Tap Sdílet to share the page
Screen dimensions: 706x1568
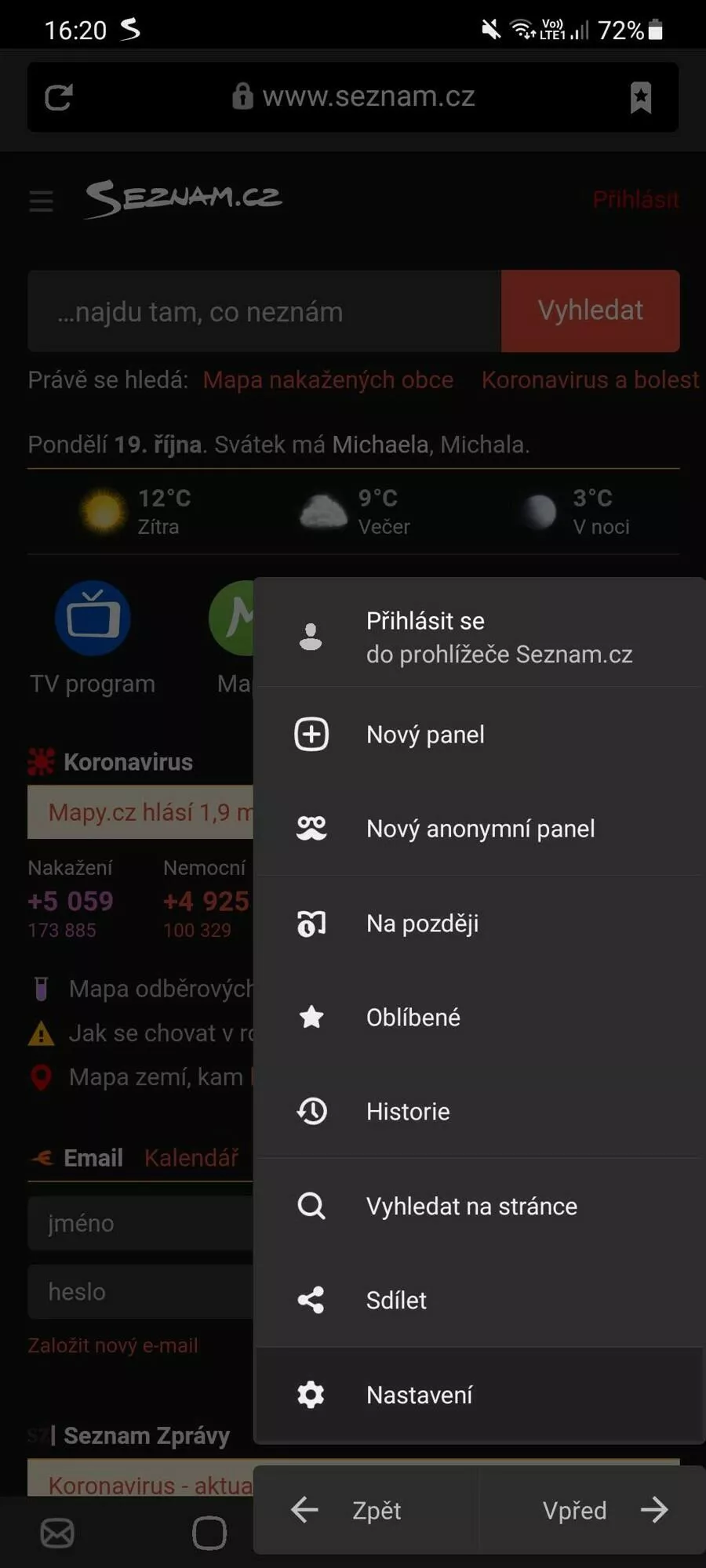click(x=479, y=1300)
